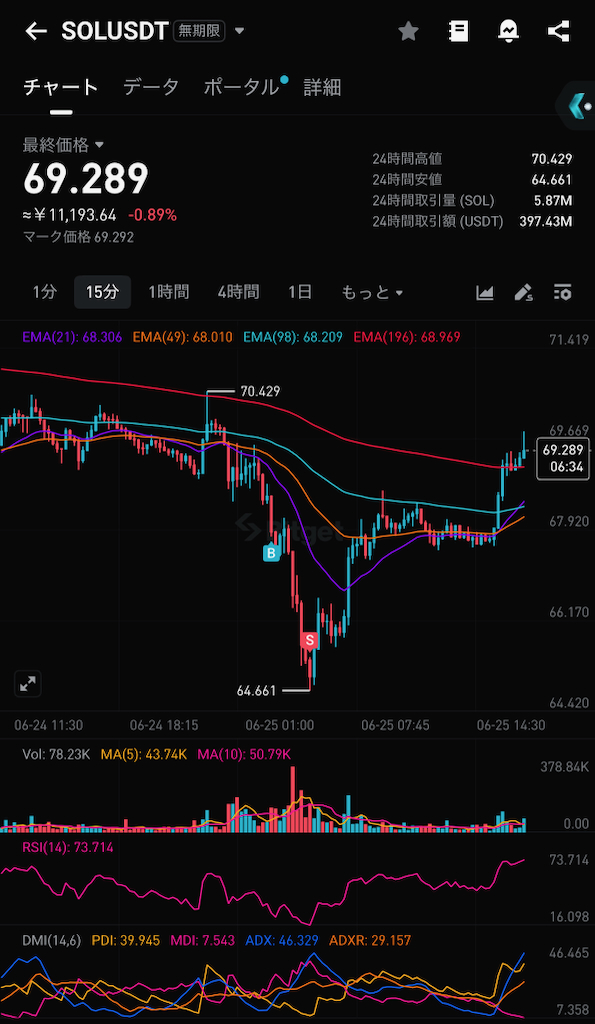Open the side panel handle at right edge
595x1024 pixels.
click(x=578, y=105)
